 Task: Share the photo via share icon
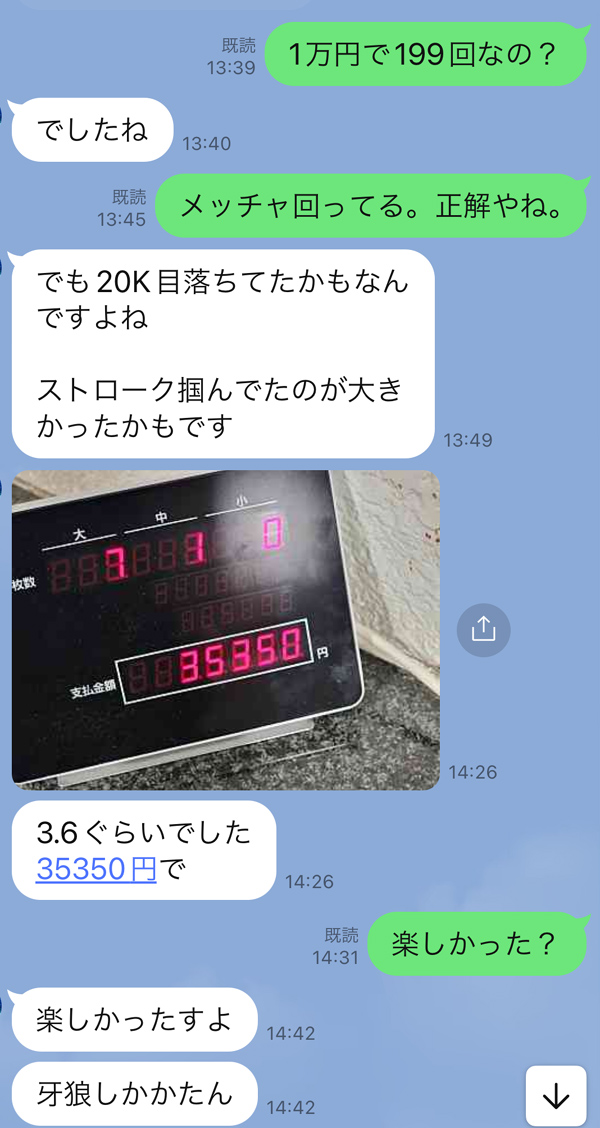pos(483,629)
